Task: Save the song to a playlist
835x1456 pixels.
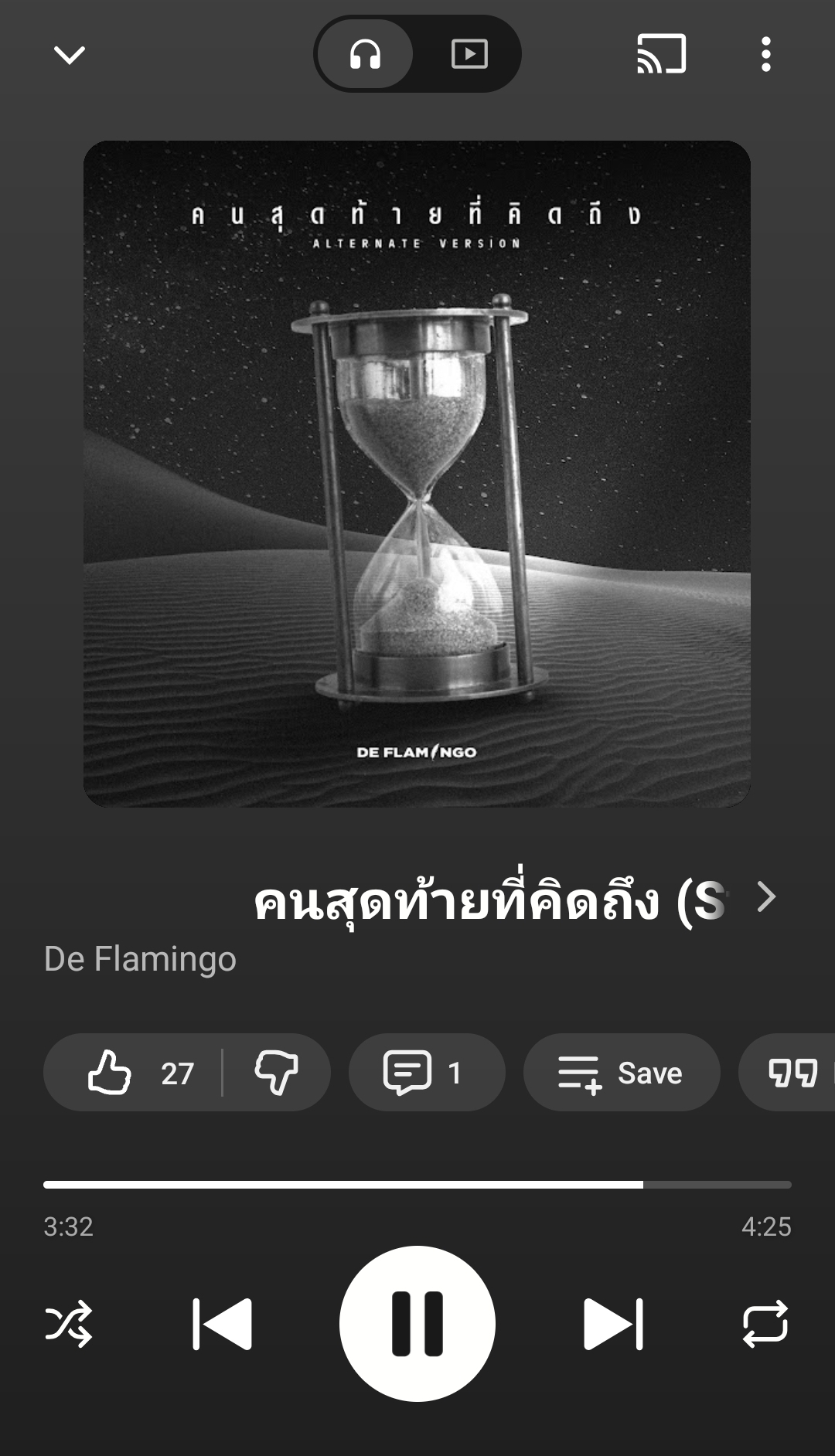Action: point(622,1073)
